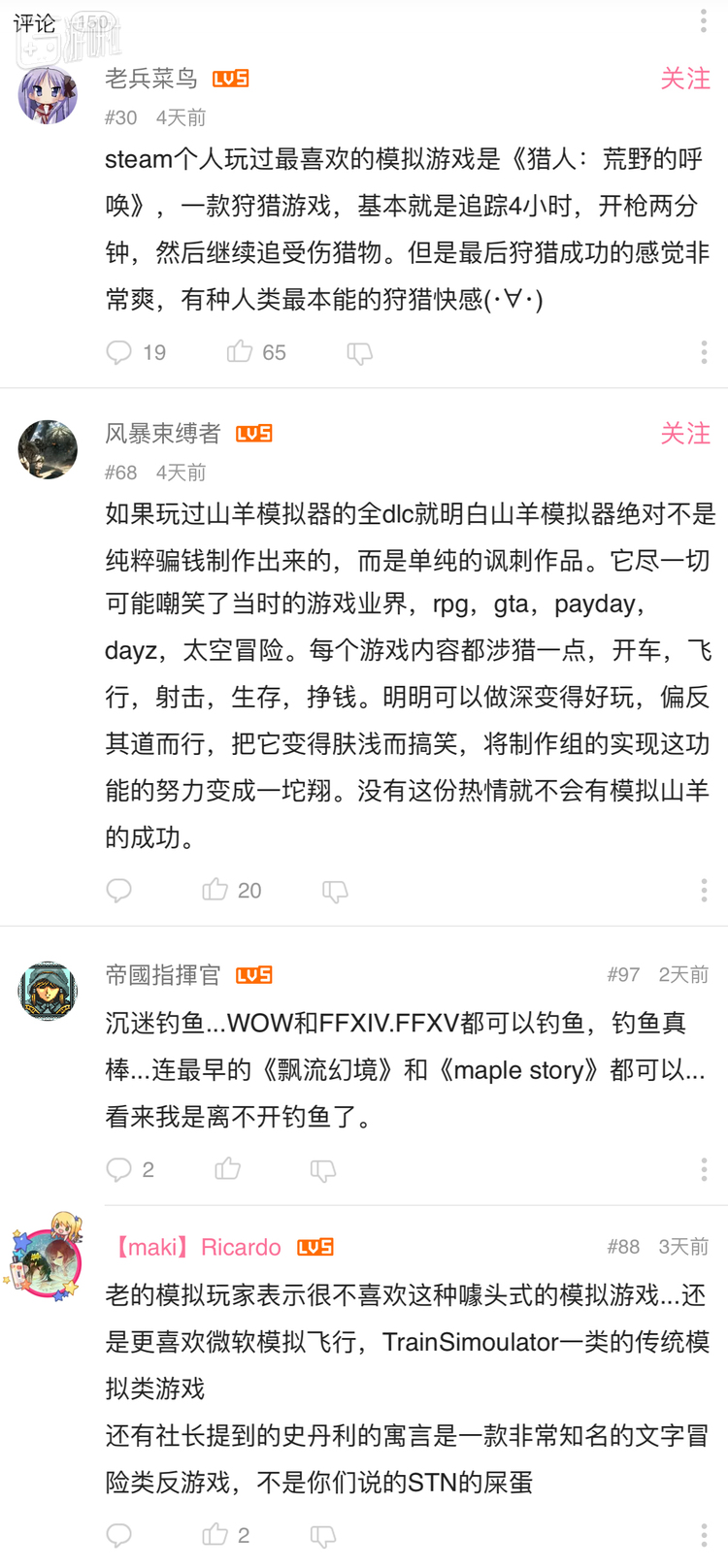Like 老兵菜鸟's comment
The width and height of the screenshot is (728, 1568).
239,351
